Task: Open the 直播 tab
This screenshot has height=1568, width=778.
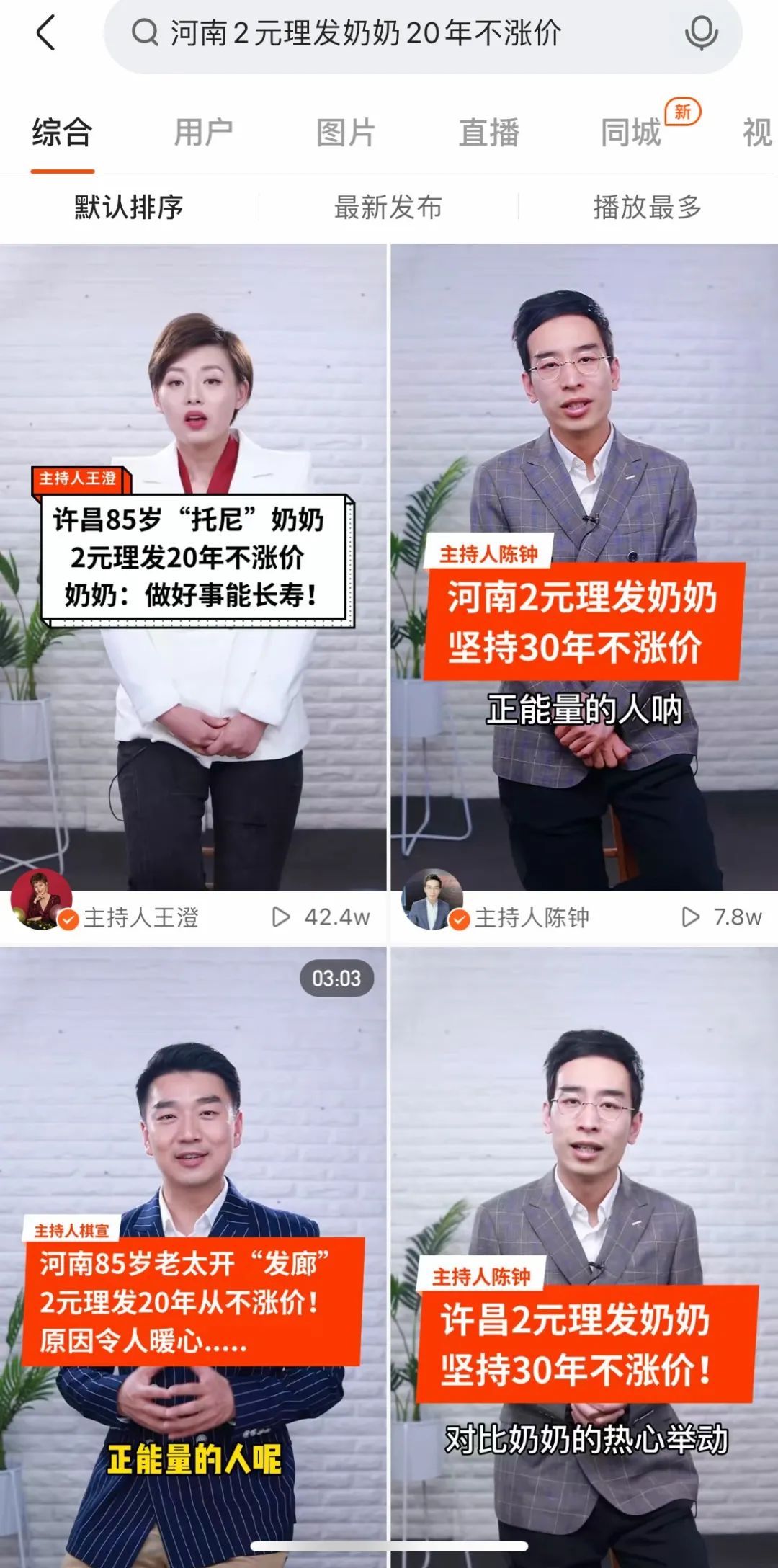Action: tap(488, 133)
